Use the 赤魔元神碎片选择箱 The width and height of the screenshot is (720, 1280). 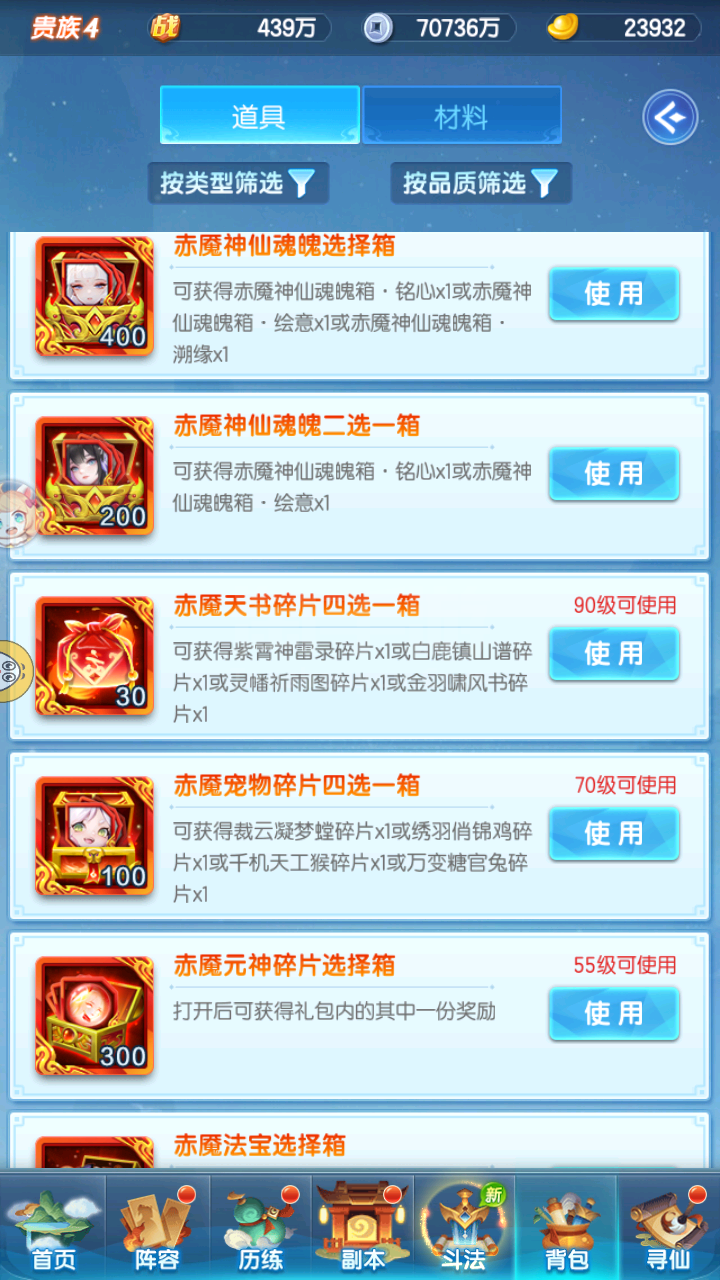pos(614,1013)
